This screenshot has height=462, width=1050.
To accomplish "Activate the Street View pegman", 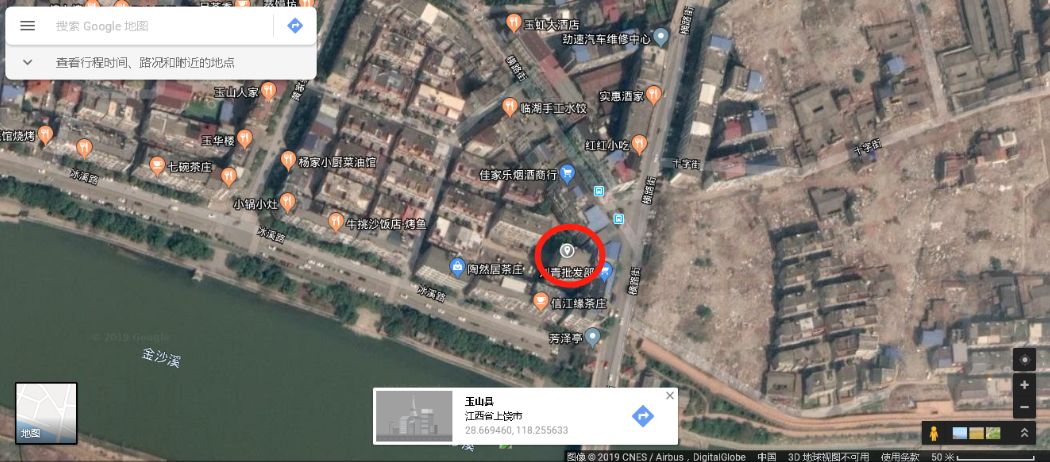I will pyautogui.click(x=933, y=433).
